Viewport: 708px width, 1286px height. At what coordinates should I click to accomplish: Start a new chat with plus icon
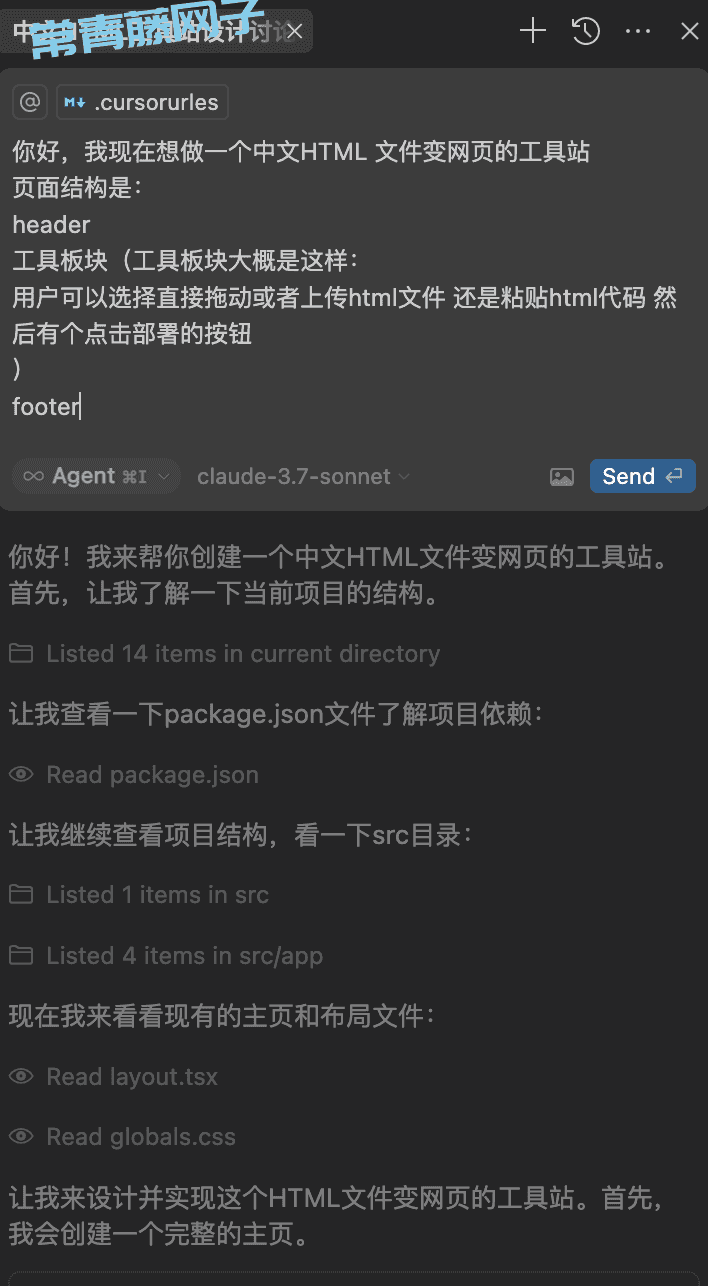[x=533, y=31]
